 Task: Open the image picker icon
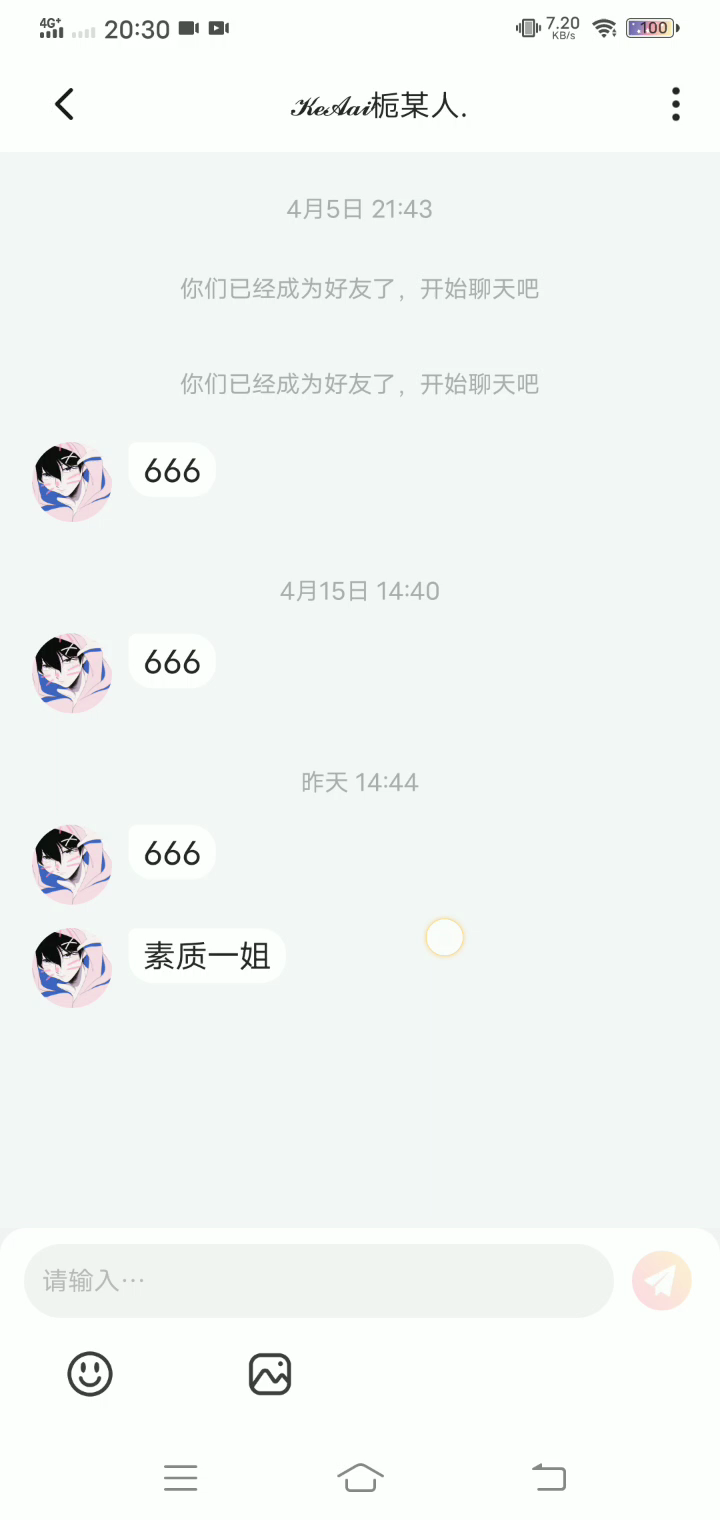pos(270,1374)
